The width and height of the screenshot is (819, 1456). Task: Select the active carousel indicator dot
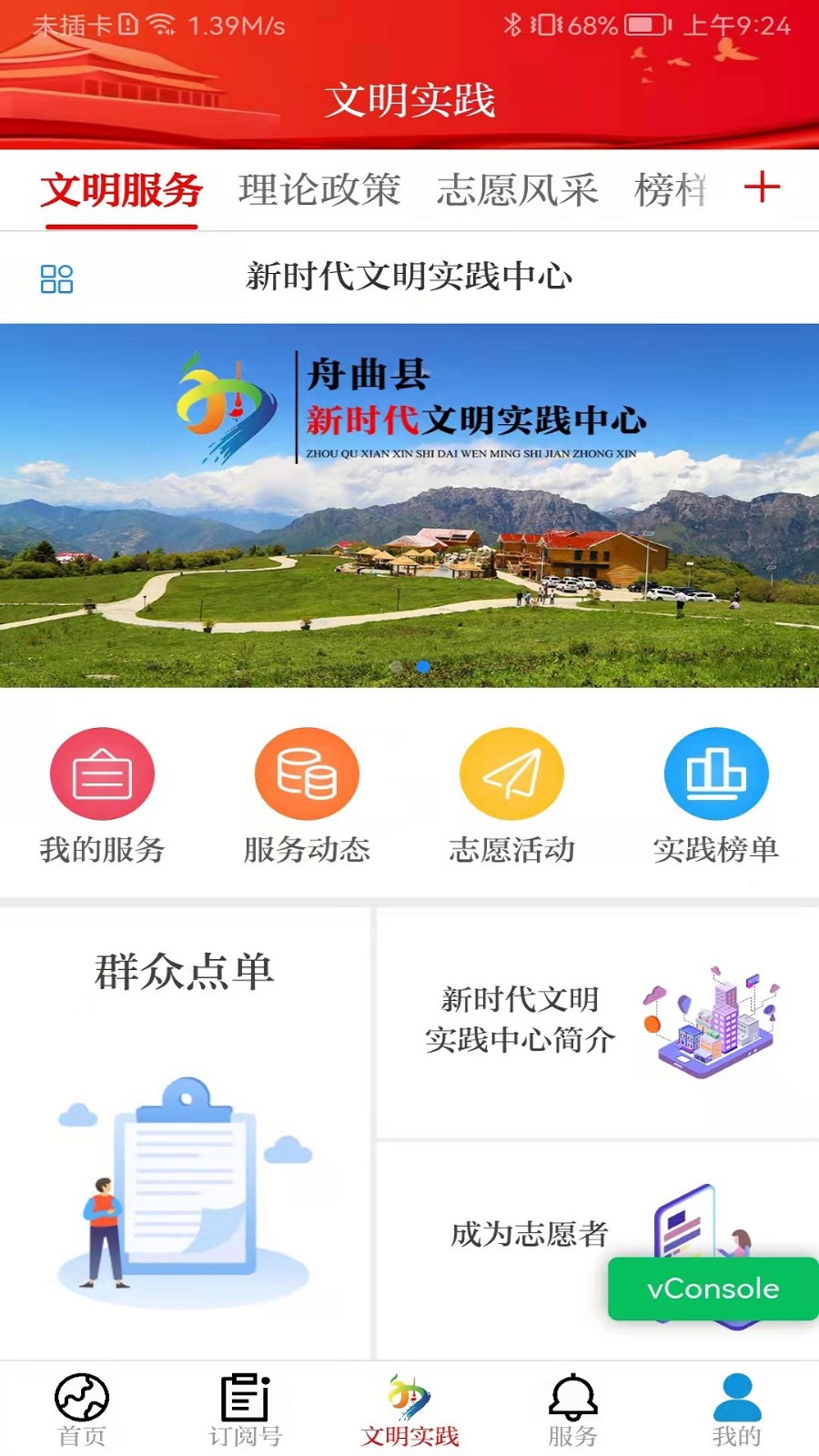click(x=422, y=667)
